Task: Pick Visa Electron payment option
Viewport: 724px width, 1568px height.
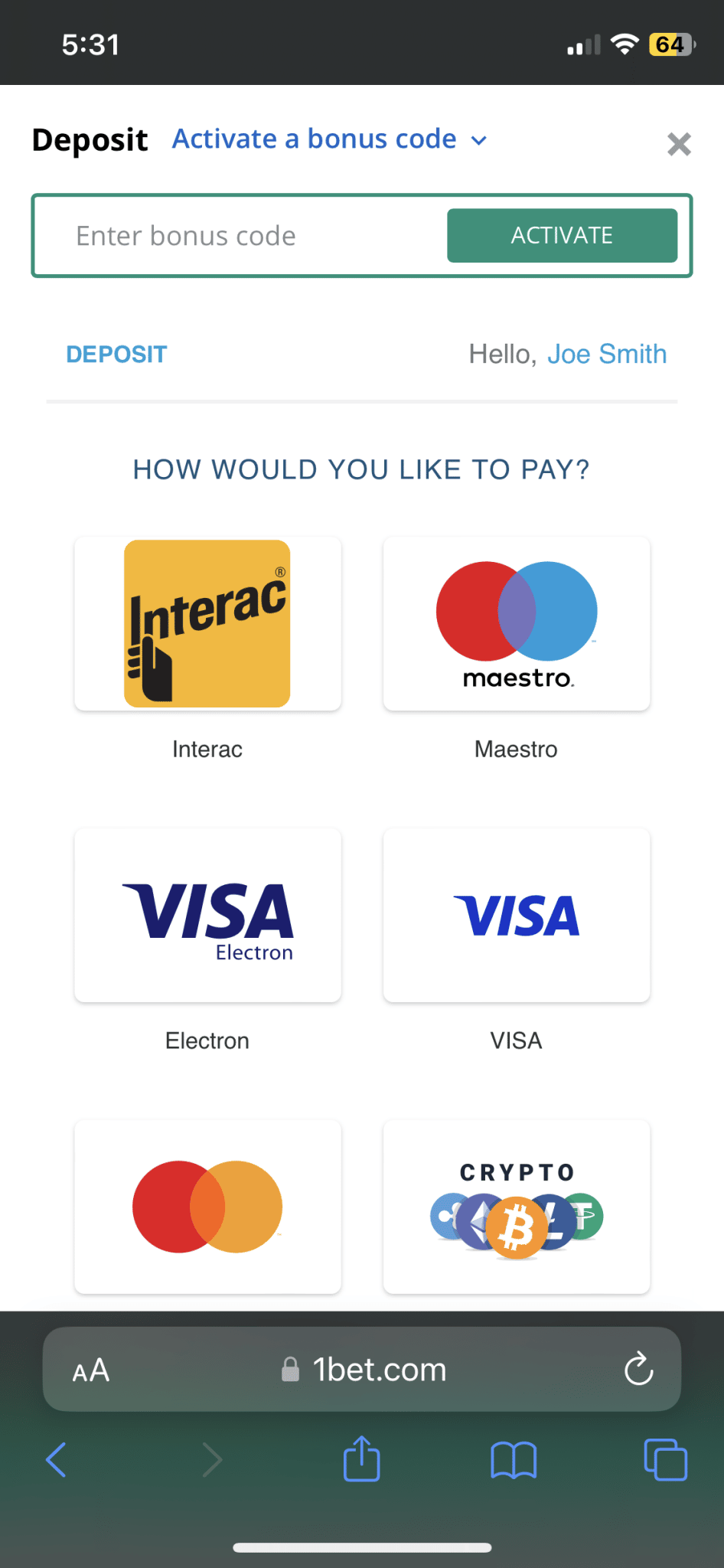Action: tap(207, 915)
